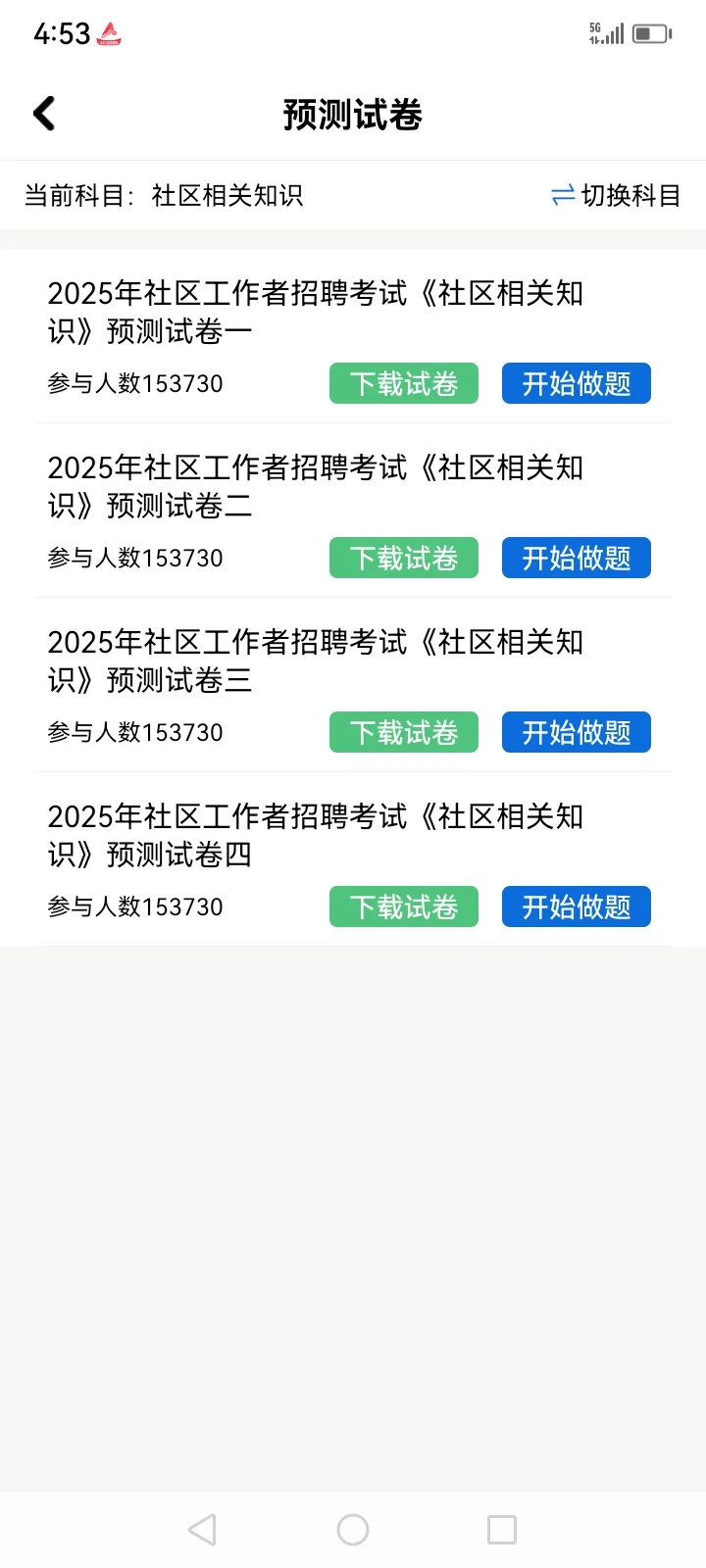Download 预测试卷三 with 下载试卷

tap(404, 732)
